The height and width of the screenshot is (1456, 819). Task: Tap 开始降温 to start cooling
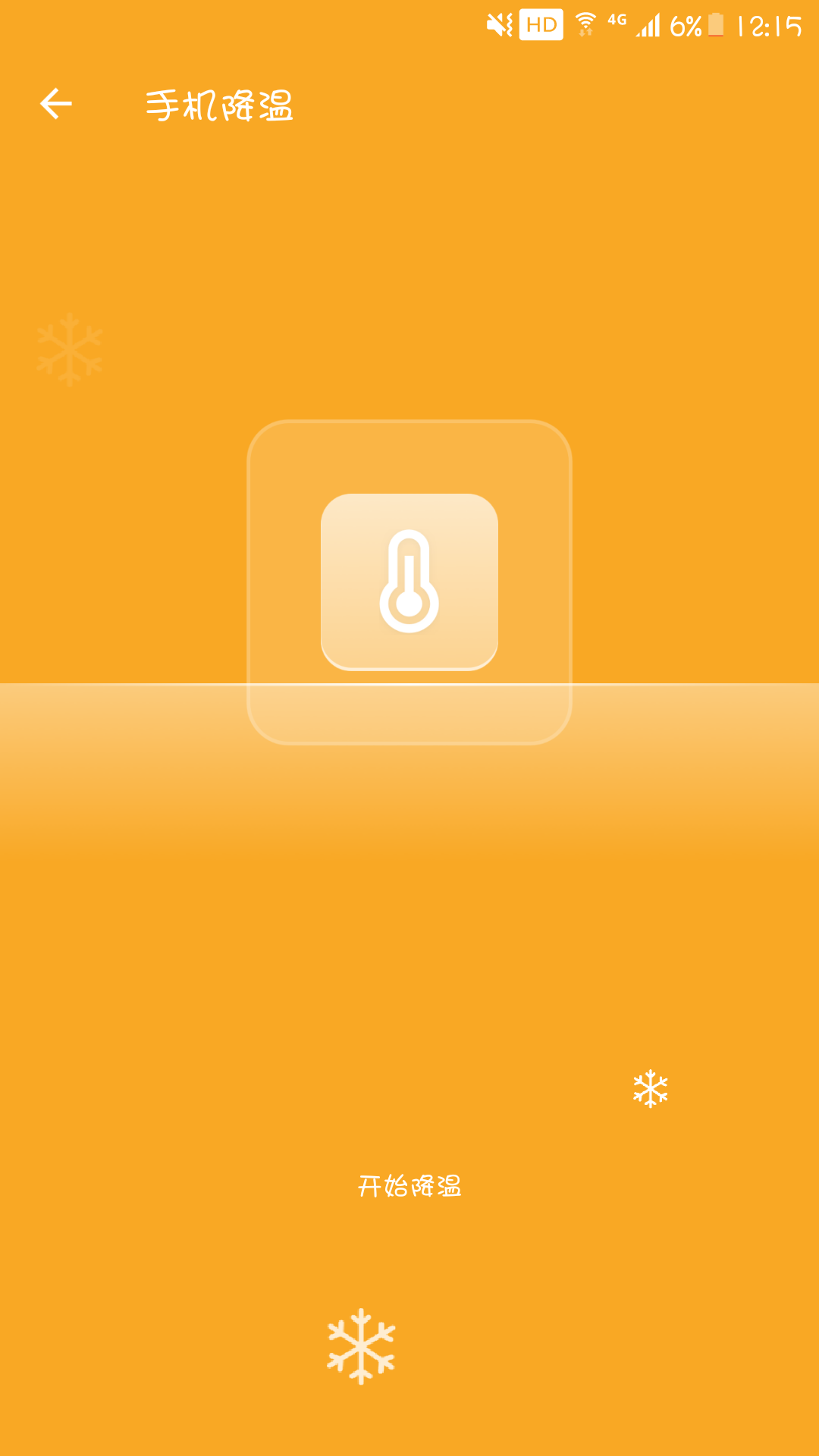pos(409,1186)
